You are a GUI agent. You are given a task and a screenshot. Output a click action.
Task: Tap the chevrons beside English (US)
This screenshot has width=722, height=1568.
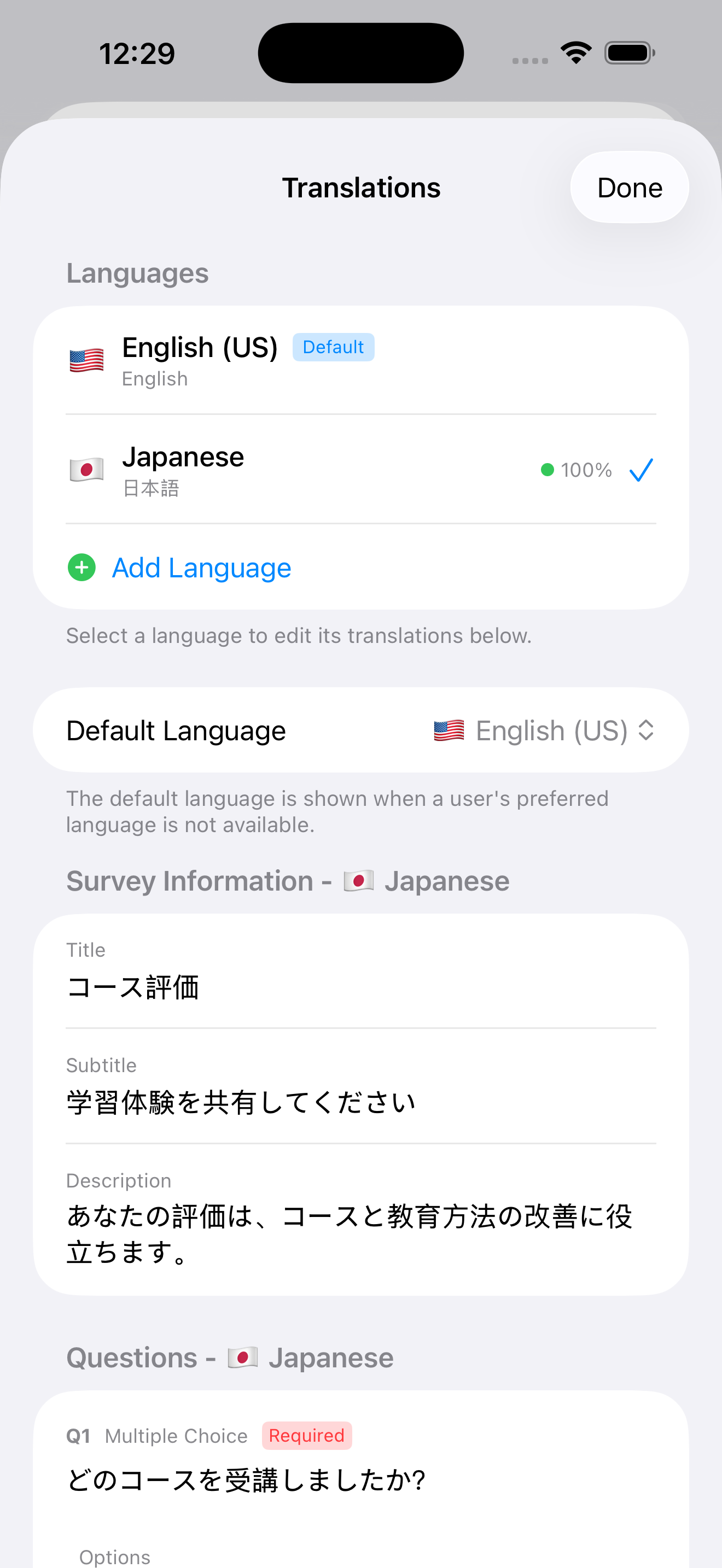tap(647, 730)
